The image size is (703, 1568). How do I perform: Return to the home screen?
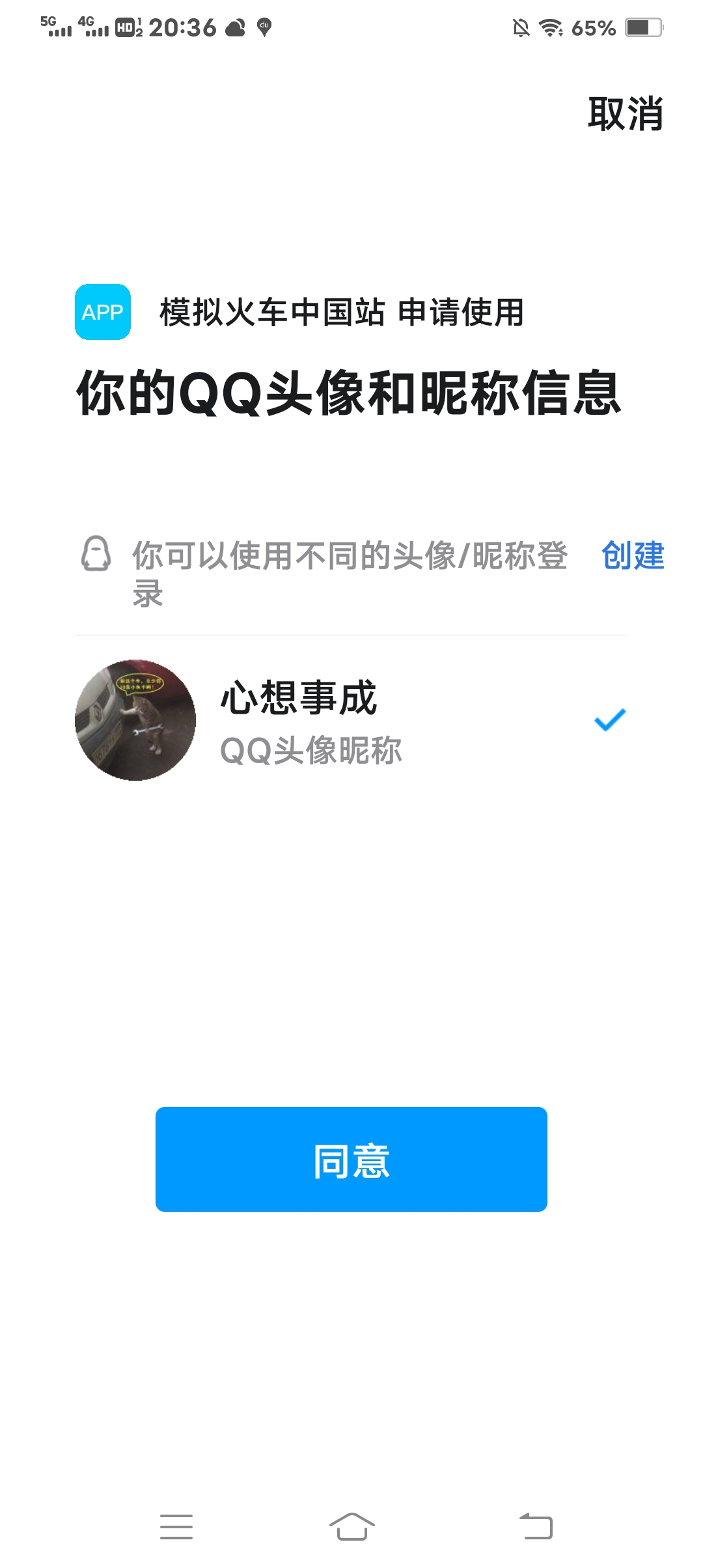tap(351, 1526)
